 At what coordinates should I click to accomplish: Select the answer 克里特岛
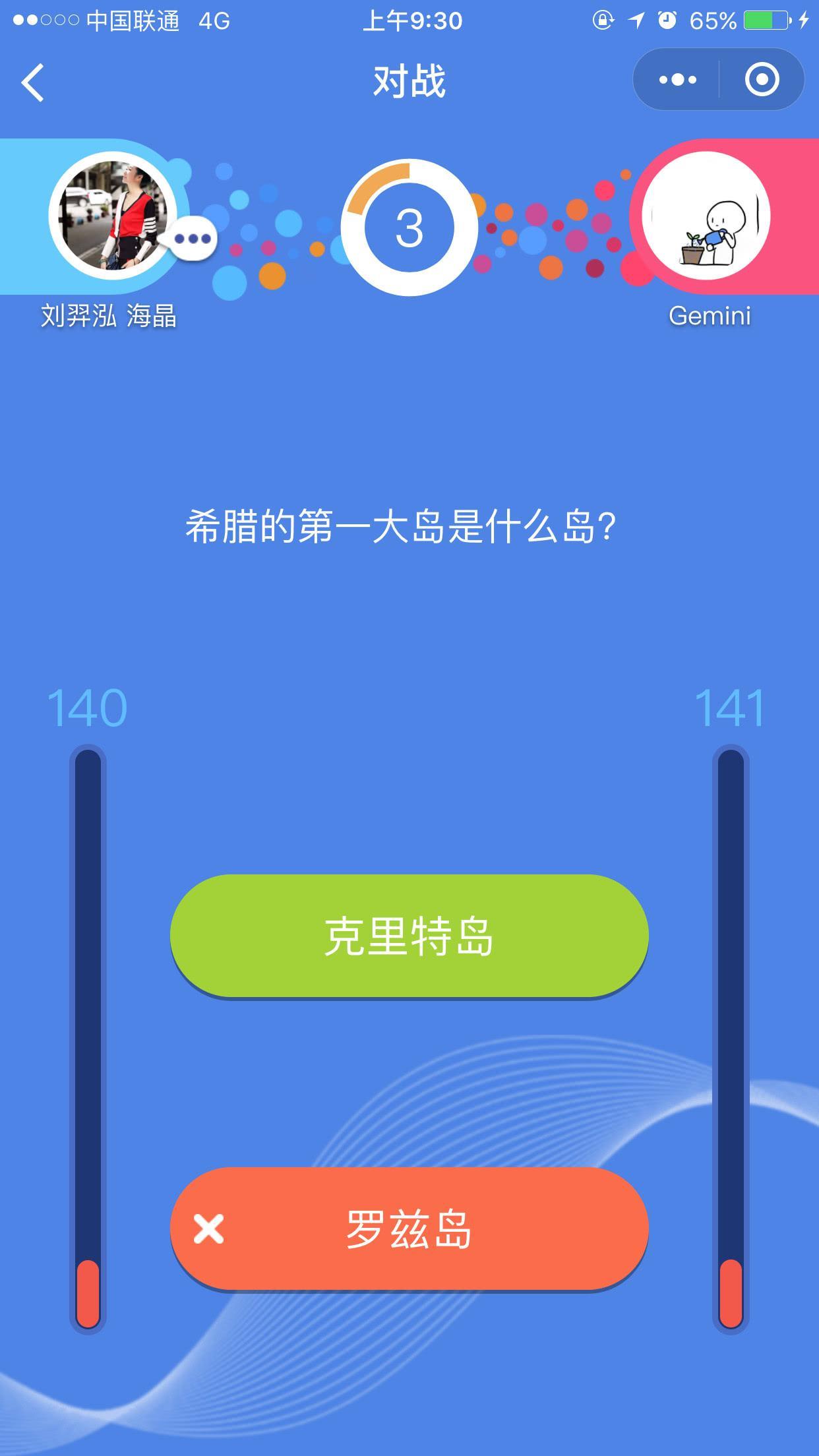[x=409, y=936]
